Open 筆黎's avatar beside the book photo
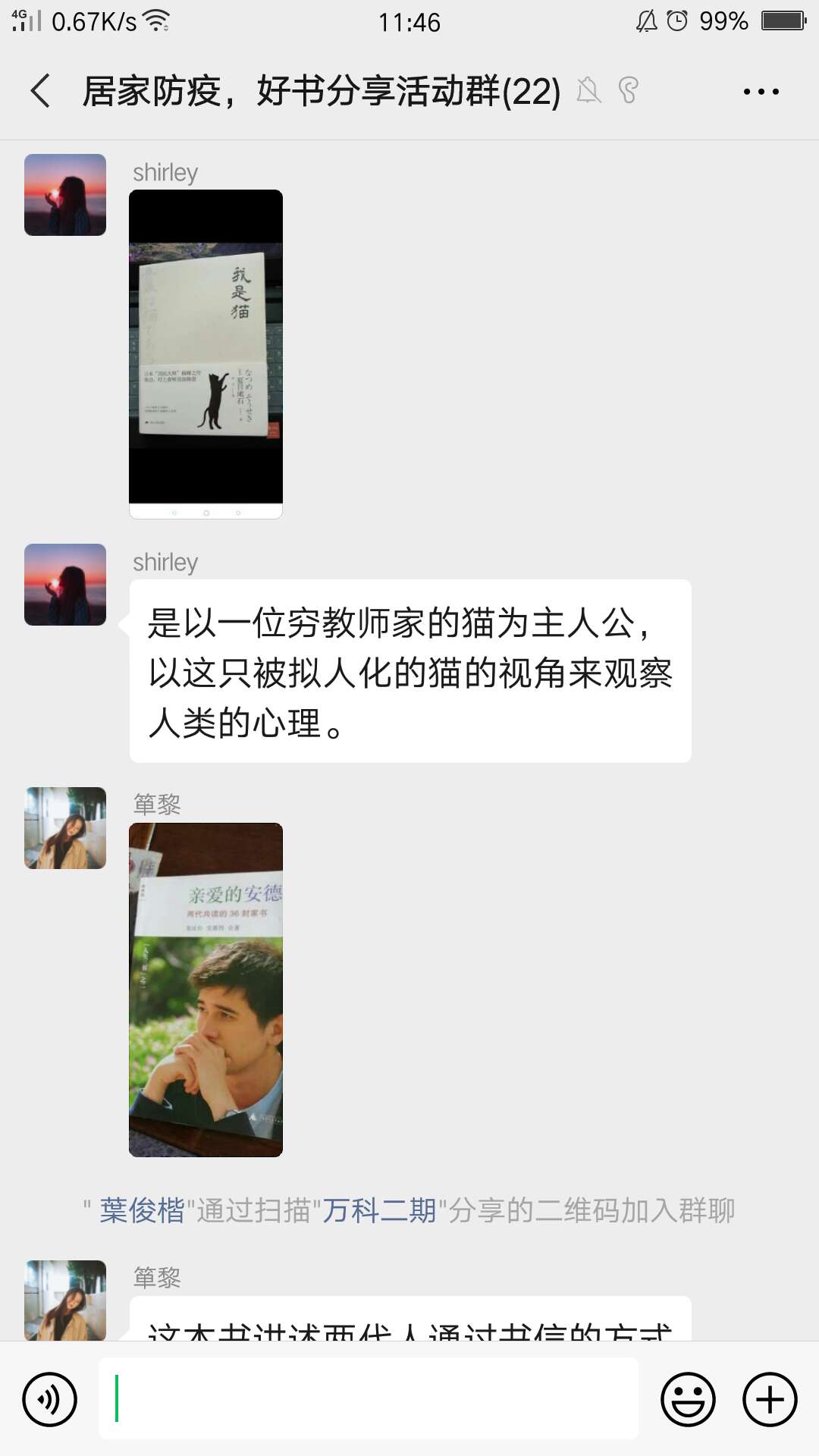The image size is (819, 1456). pyautogui.click(x=65, y=828)
